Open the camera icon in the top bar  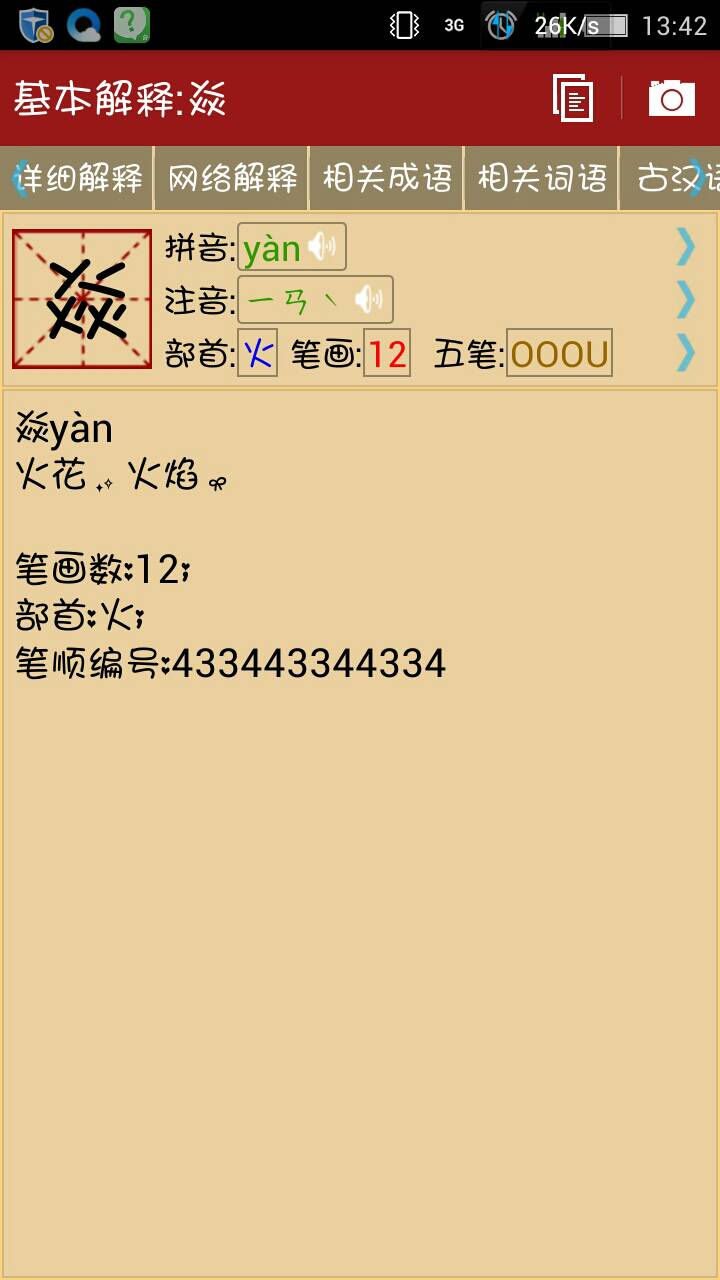(x=671, y=99)
